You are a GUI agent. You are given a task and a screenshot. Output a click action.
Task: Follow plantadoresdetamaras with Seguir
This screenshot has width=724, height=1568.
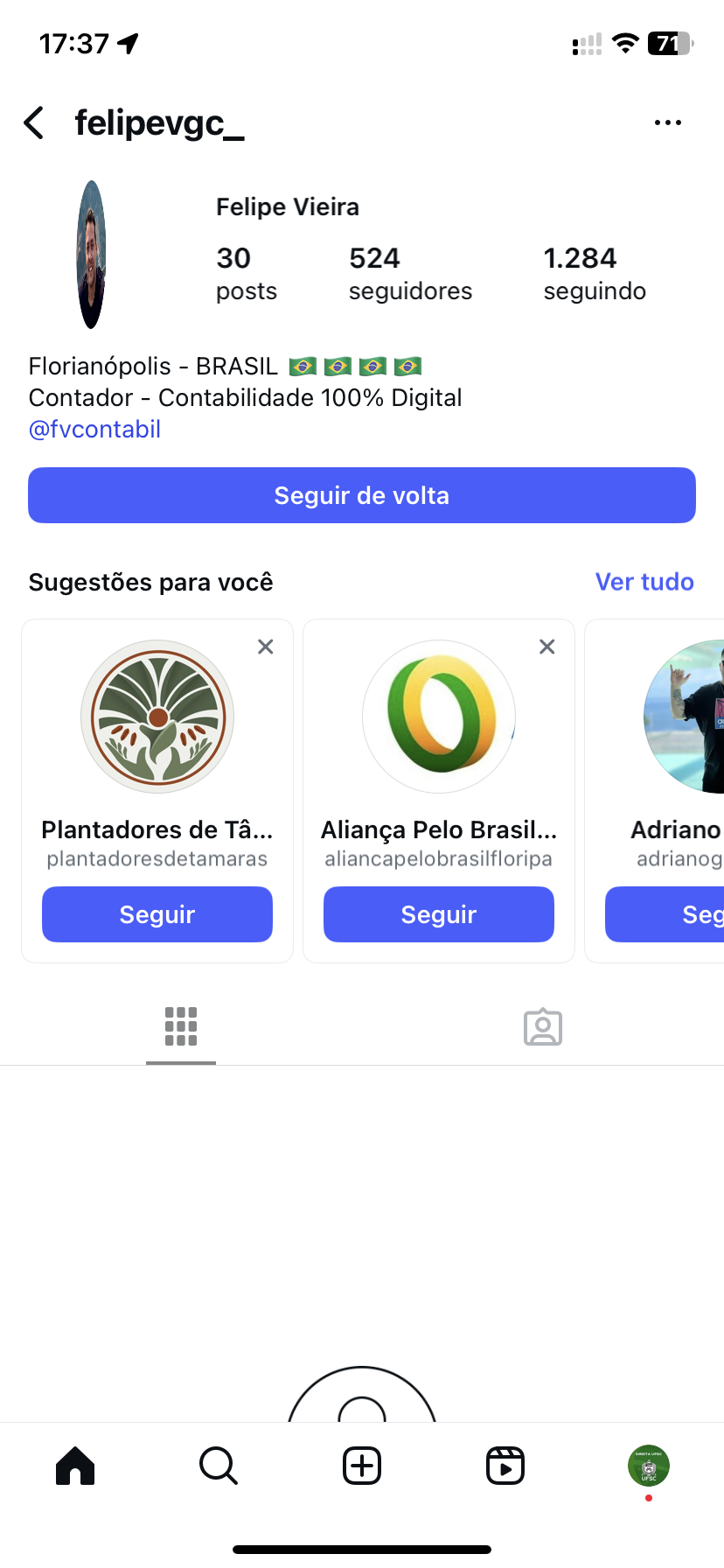point(157,914)
